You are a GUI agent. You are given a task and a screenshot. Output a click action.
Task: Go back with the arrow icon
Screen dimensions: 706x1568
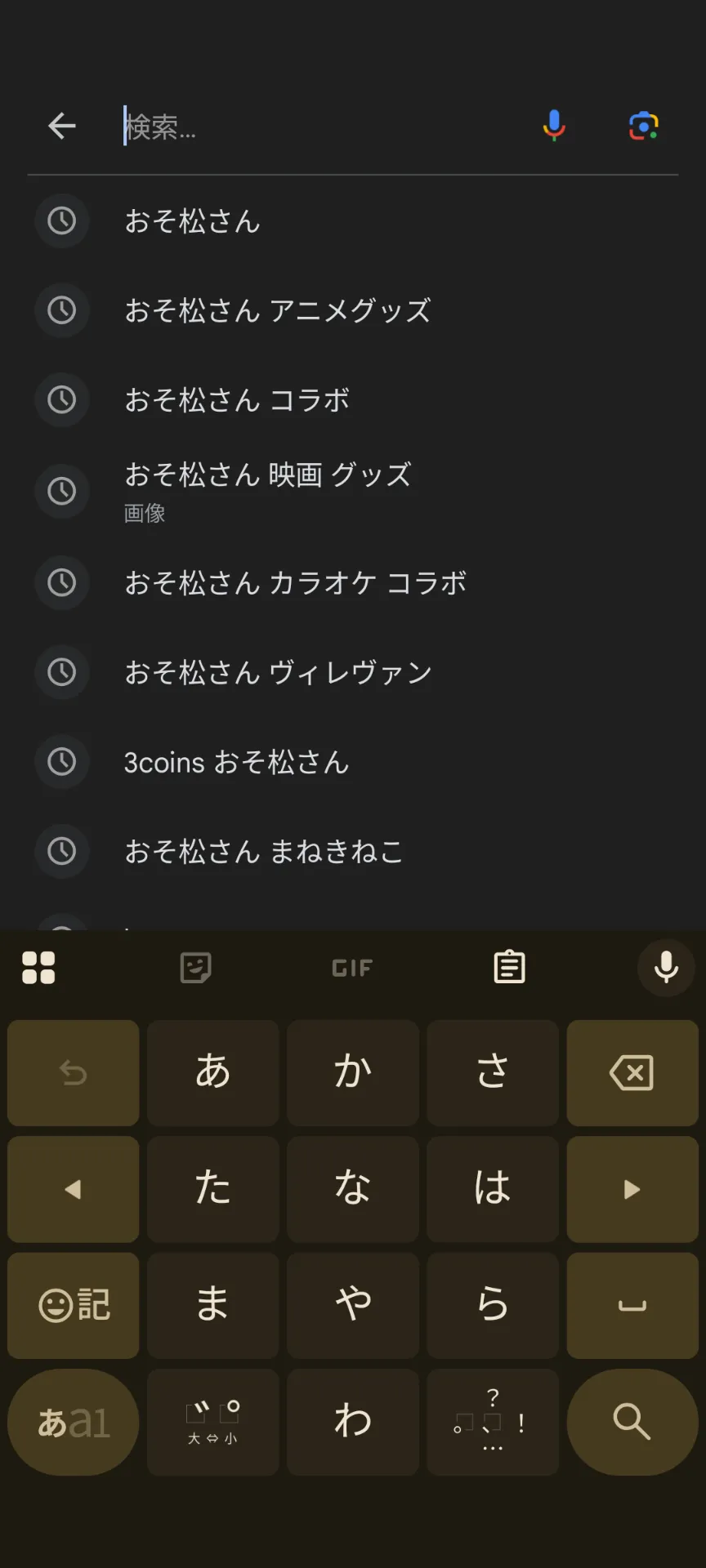[x=62, y=126]
